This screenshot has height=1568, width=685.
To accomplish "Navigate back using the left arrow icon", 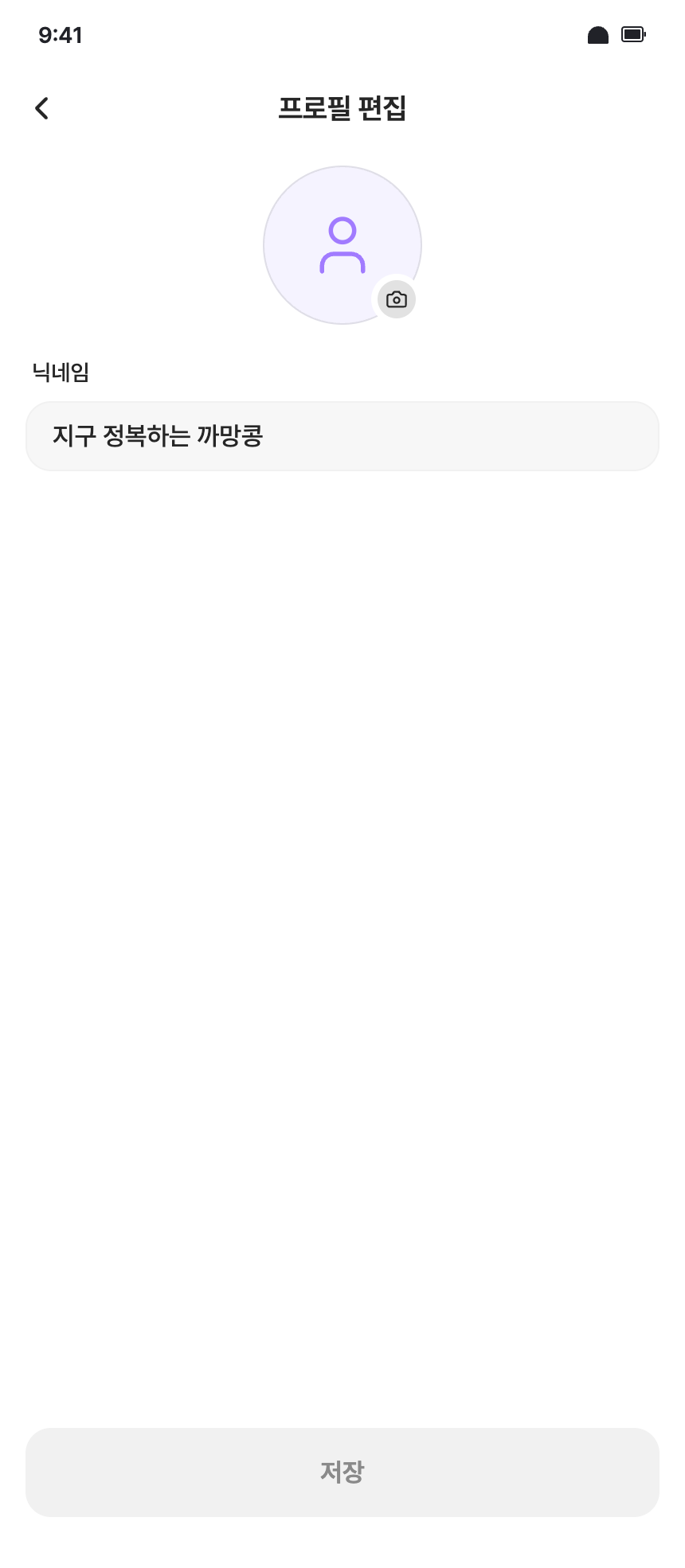I will 41,108.
